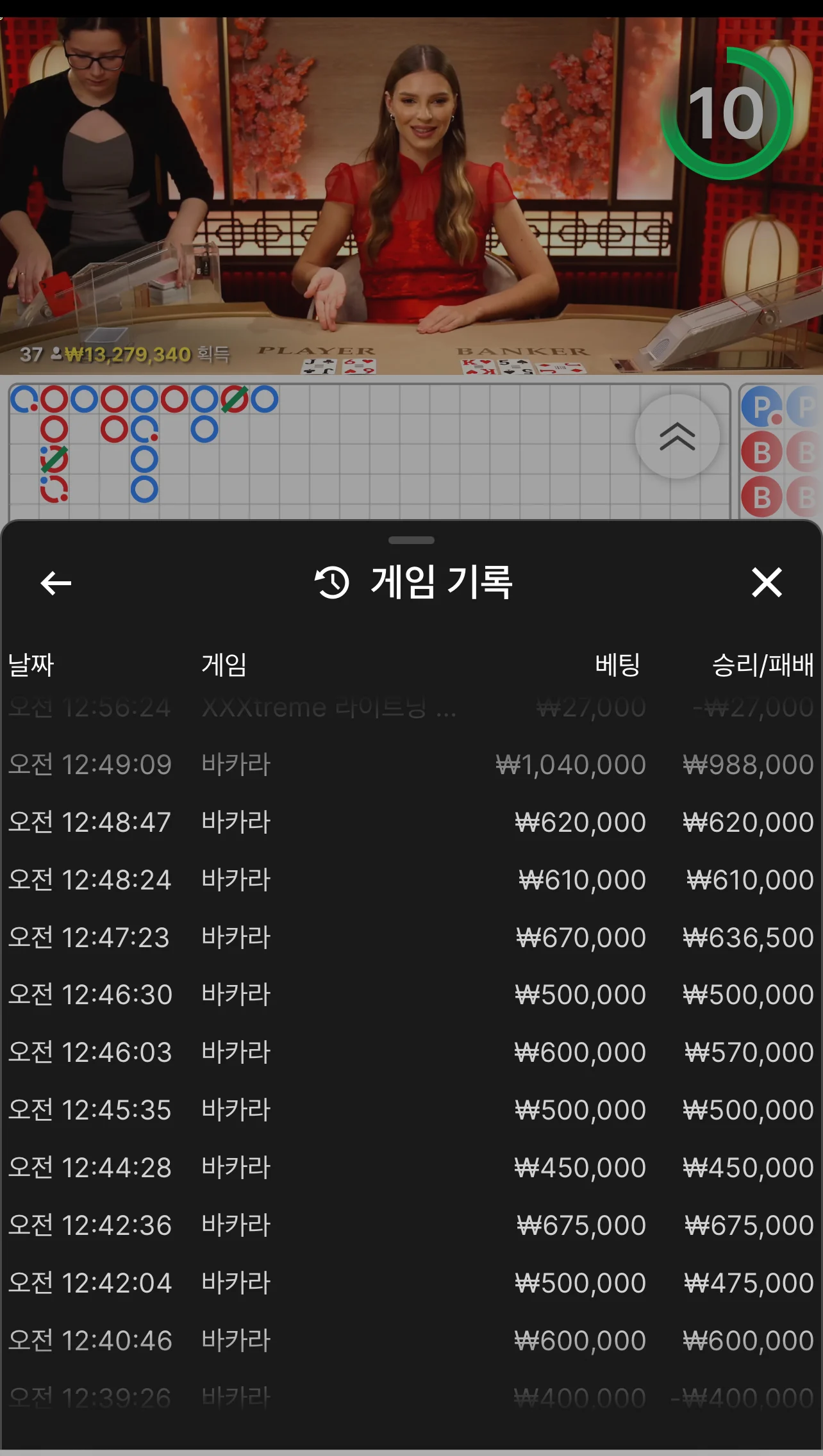Image resolution: width=823 pixels, height=1456 pixels.
Task: Expand the roadmap with the double-chevron button
Action: [x=677, y=436]
